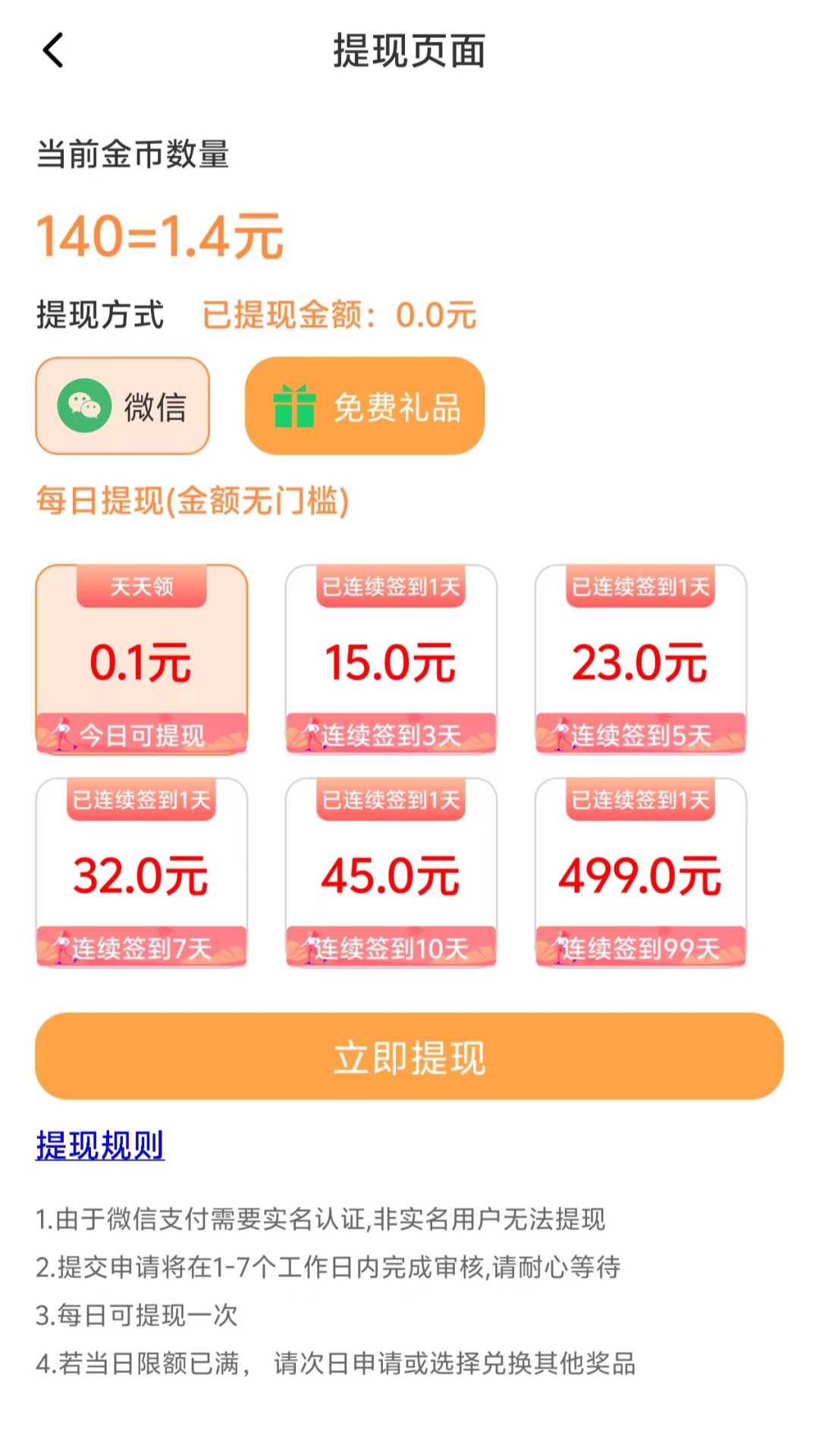The width and height of the screenshot is (819, 1456).
Task: Choose the 免费礼品 option
Action: coord(365,406)
